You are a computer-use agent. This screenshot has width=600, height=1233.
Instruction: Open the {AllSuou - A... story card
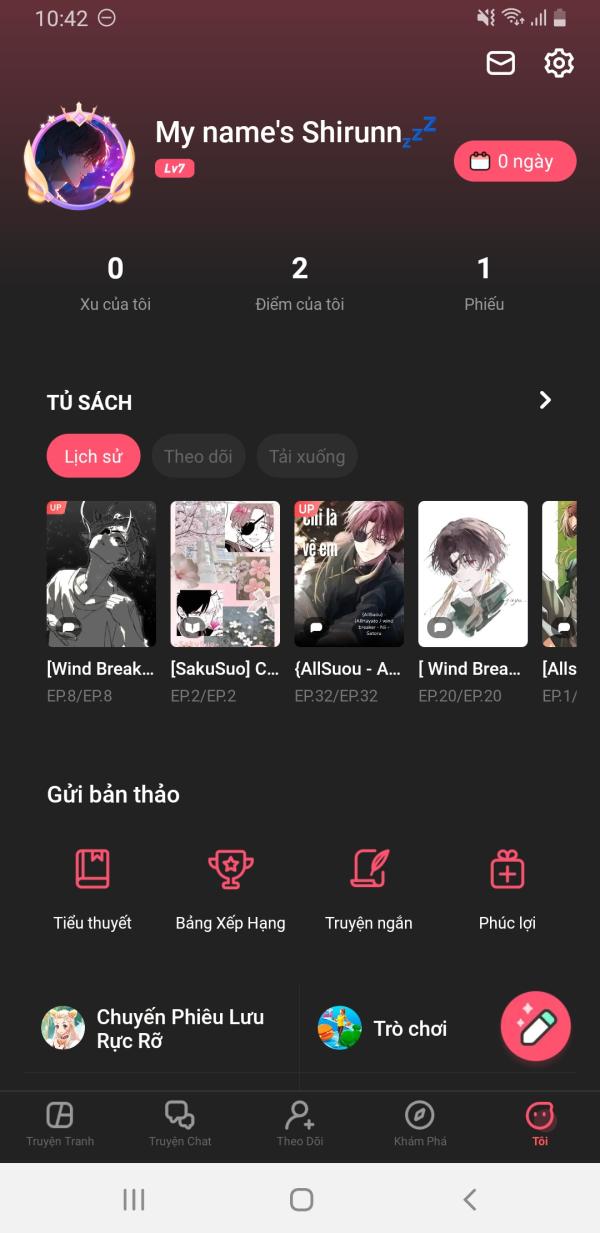(349, 574)
